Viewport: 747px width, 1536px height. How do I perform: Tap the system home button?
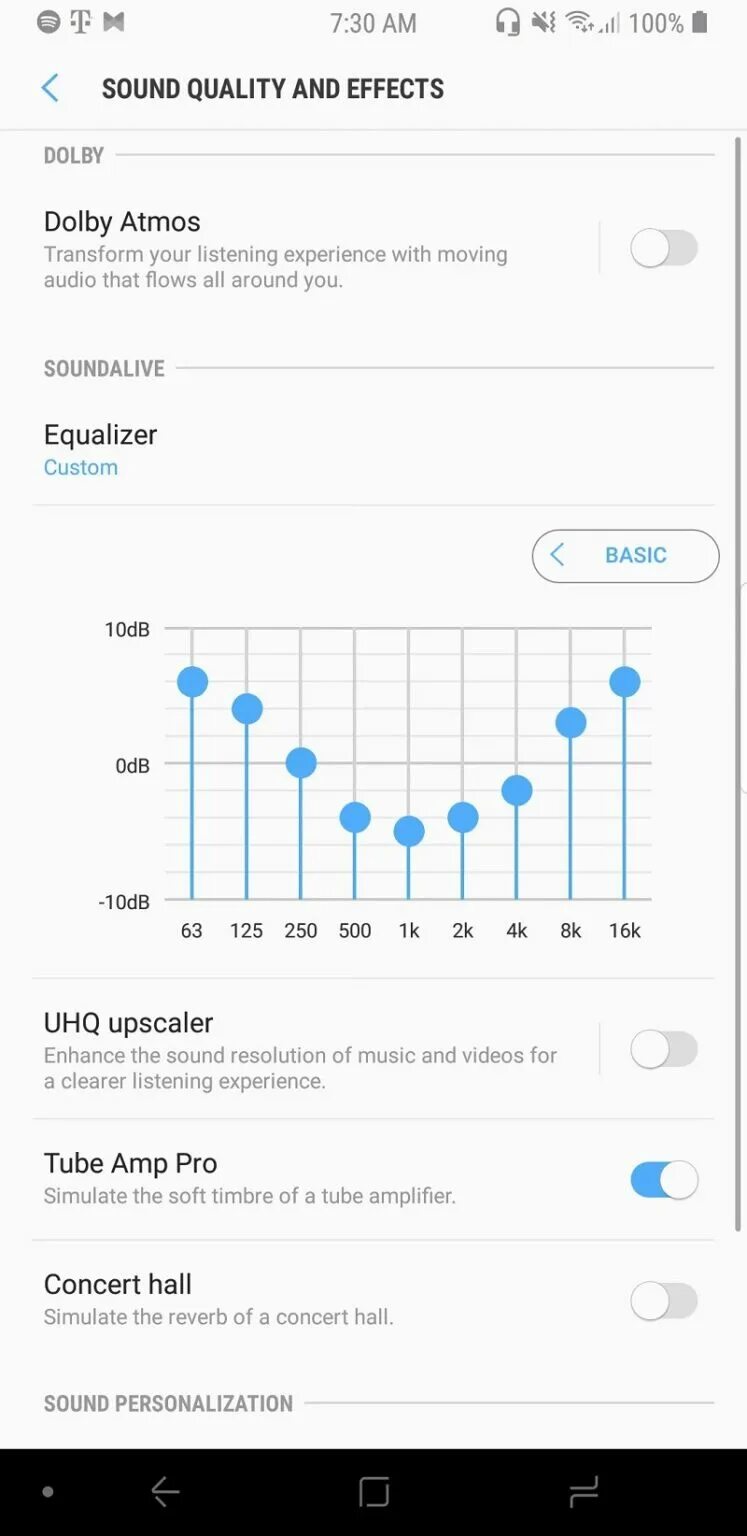click(x=374, y=1492)
